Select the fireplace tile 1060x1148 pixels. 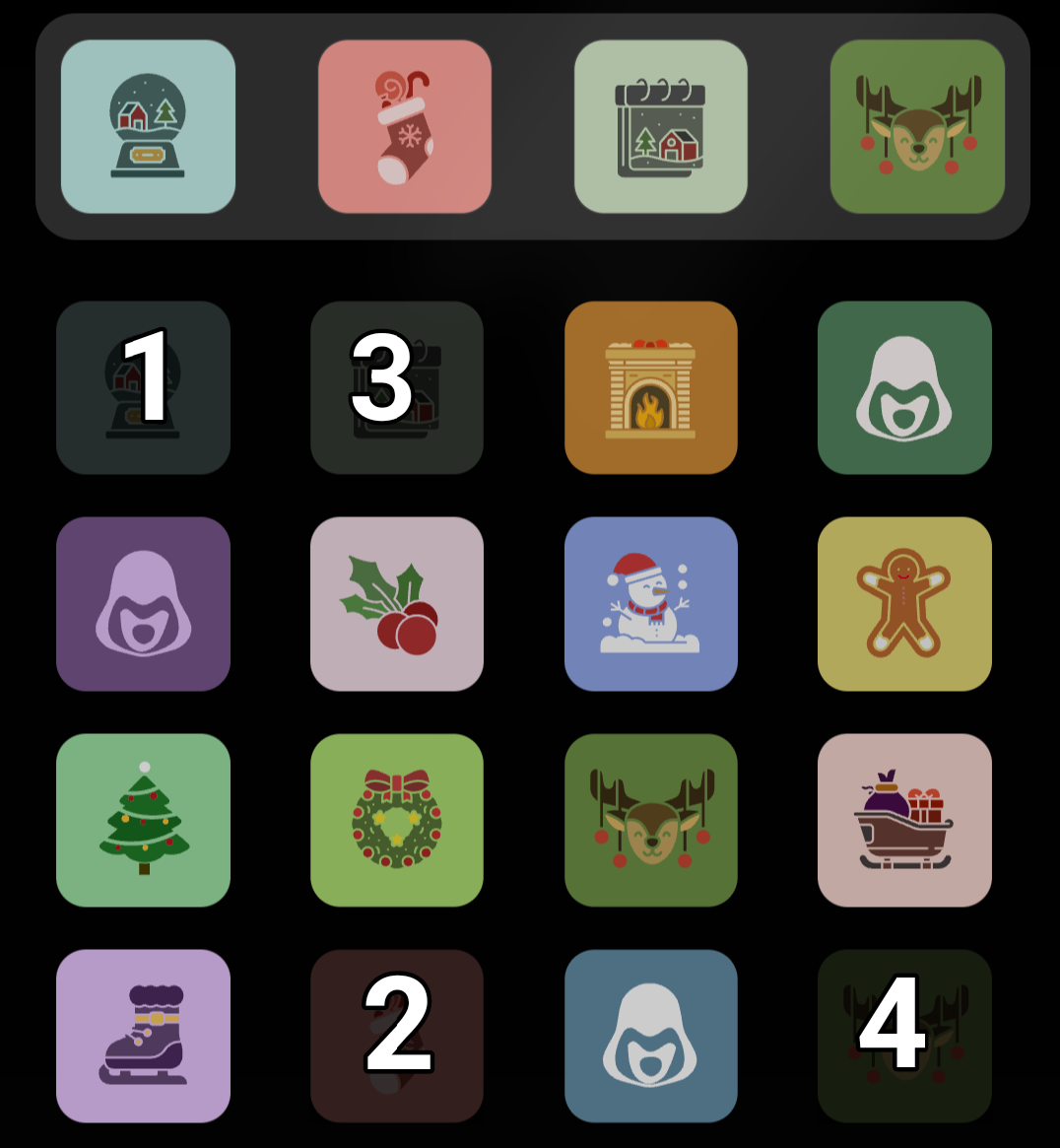[x=651, y=387]
